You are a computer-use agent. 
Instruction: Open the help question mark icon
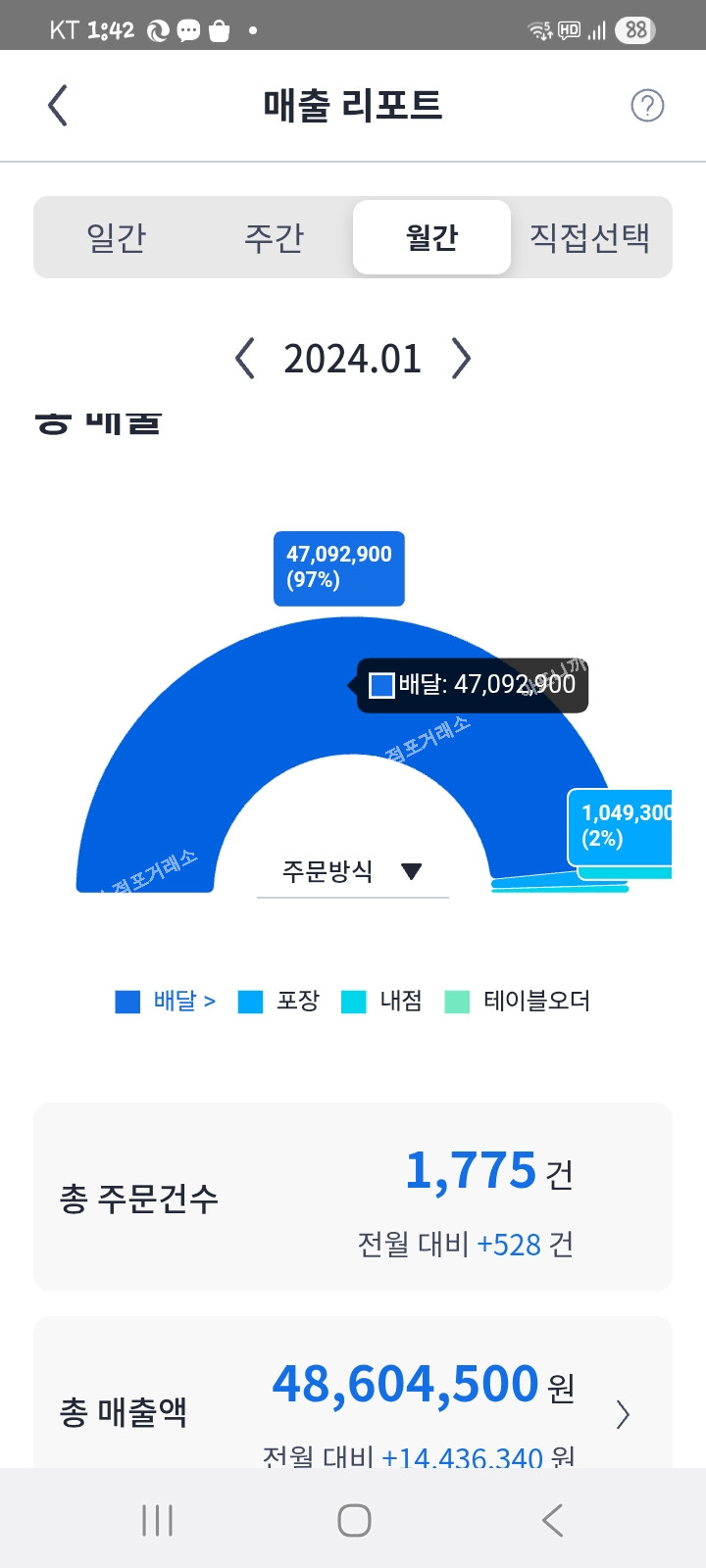point(647,106)
